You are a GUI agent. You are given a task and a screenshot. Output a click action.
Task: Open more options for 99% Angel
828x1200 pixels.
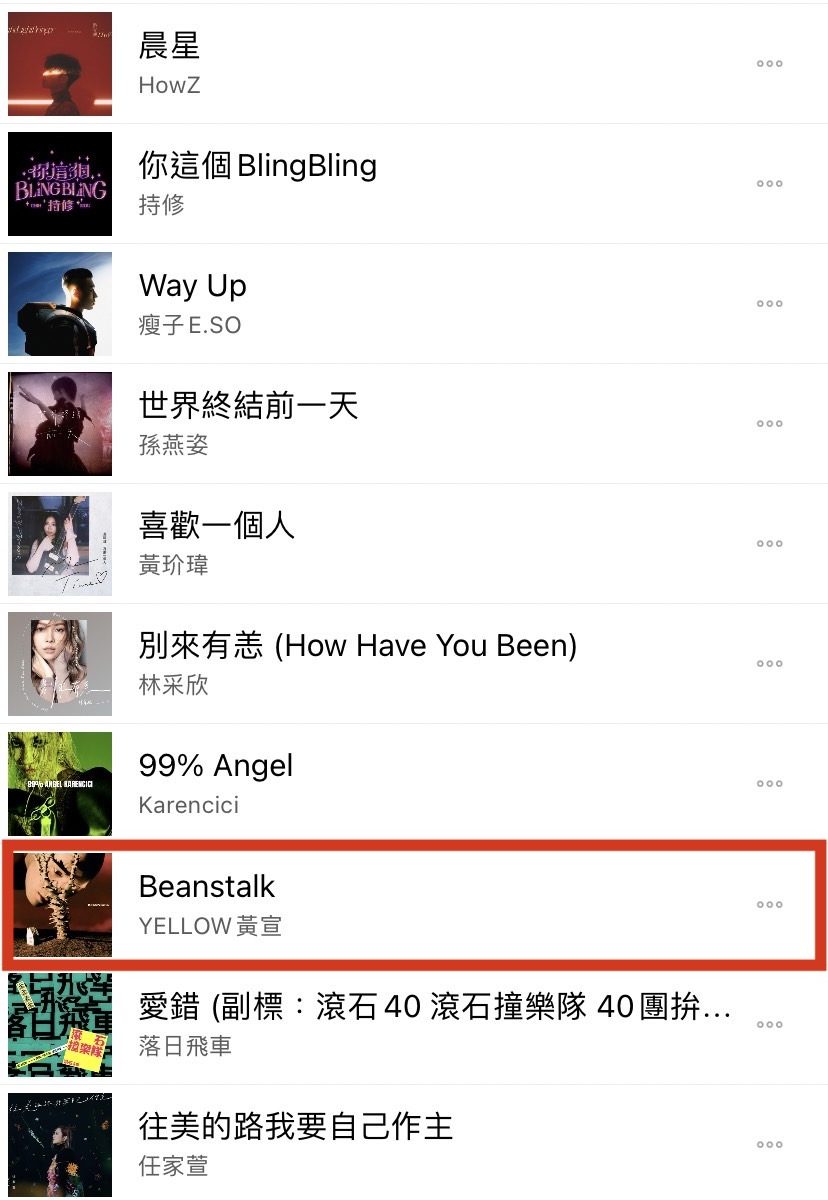(769, 784)
